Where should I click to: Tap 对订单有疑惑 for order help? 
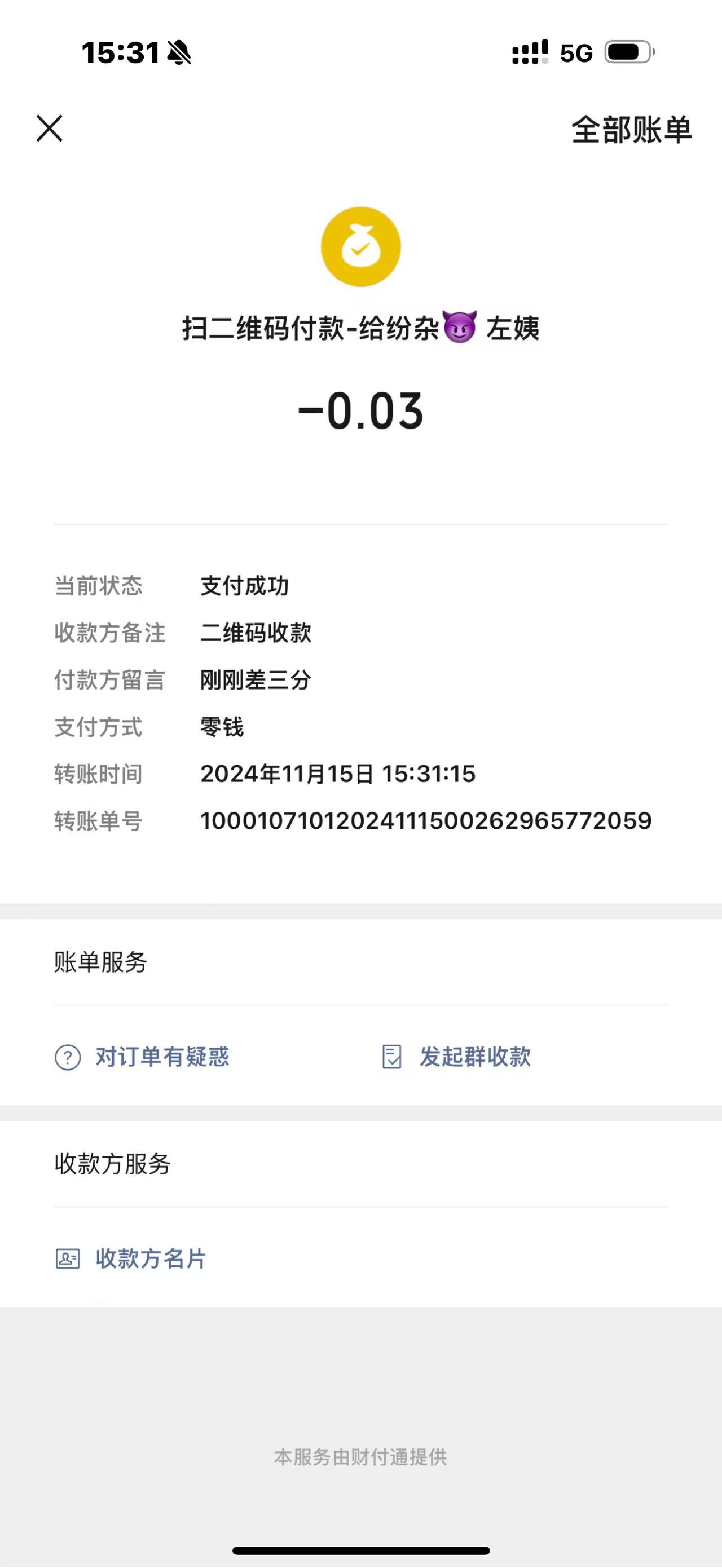tap(142, 1057)
